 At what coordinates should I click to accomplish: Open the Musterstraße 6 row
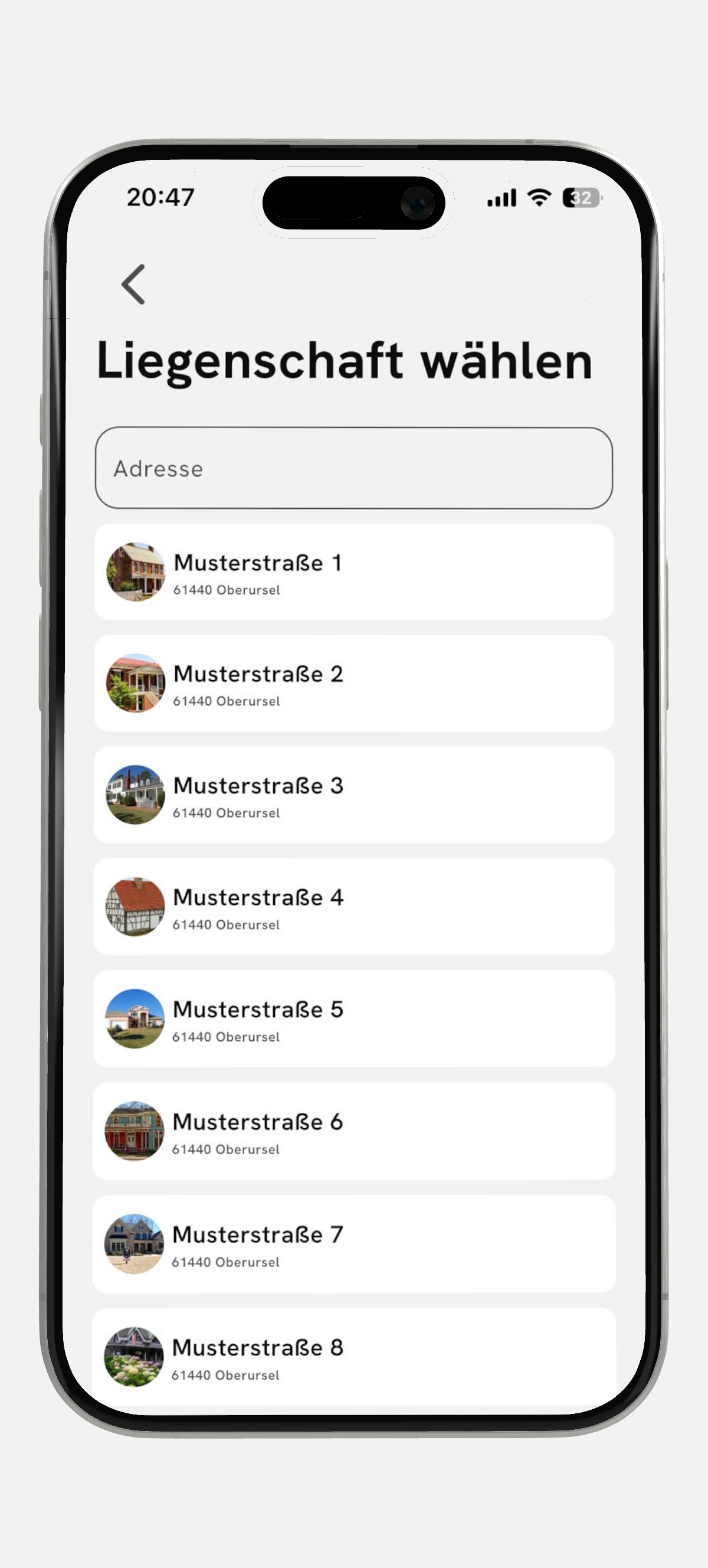click(353, 1132)
